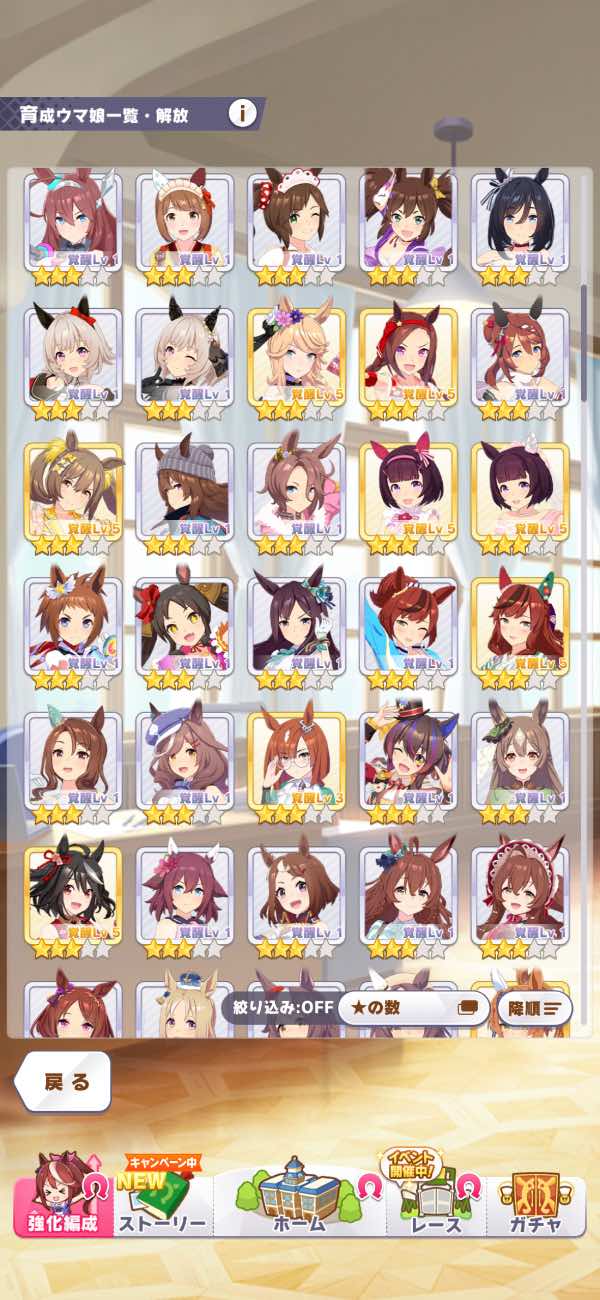Open the info icon beside 育成ウマ娘一覧・解放
The width and height of the screenshot is (600, 1300).
coord(242,113)
